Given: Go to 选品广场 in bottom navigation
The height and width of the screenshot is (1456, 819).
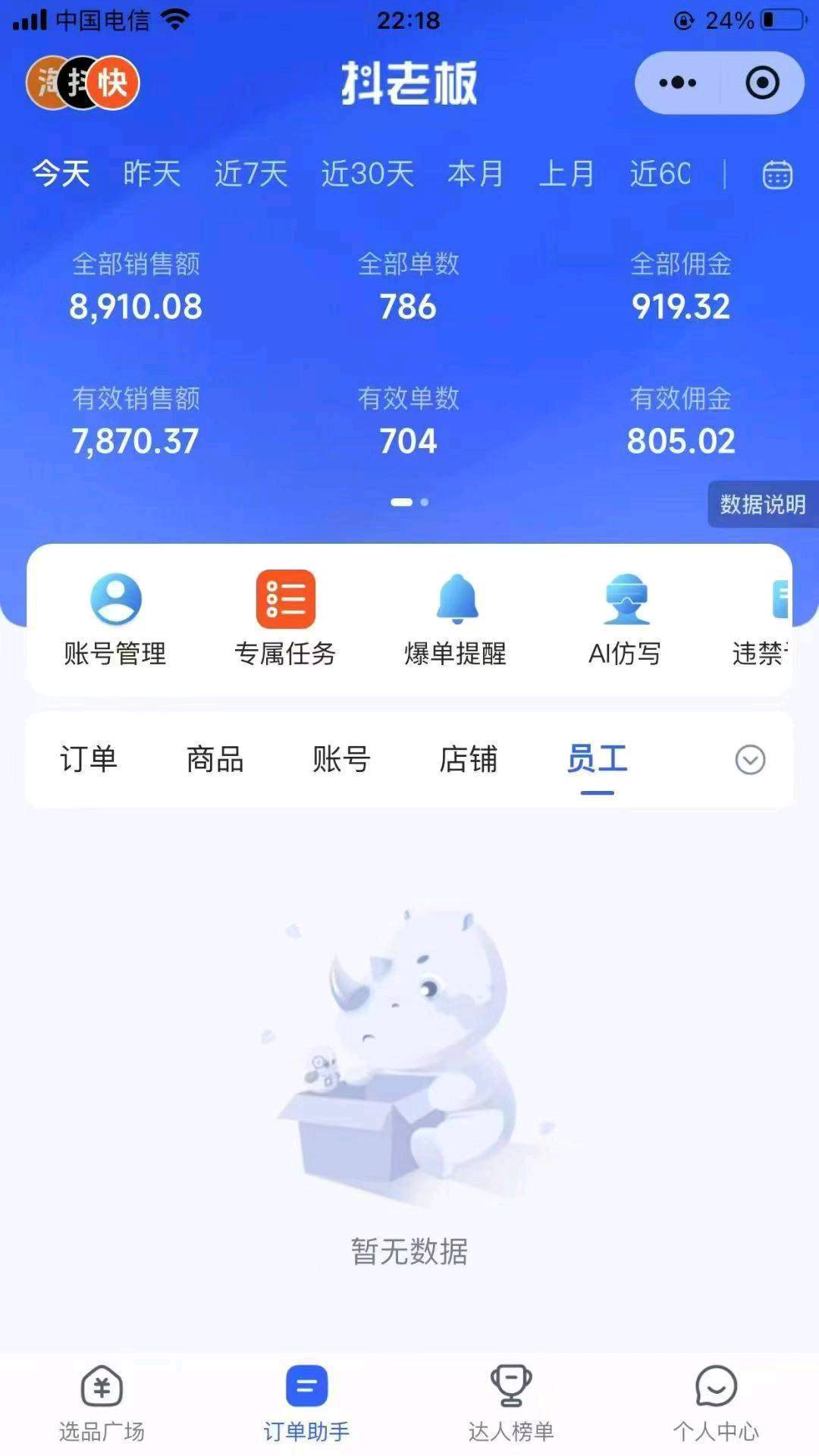Looking at the screenshot, I should point(102,1403).
